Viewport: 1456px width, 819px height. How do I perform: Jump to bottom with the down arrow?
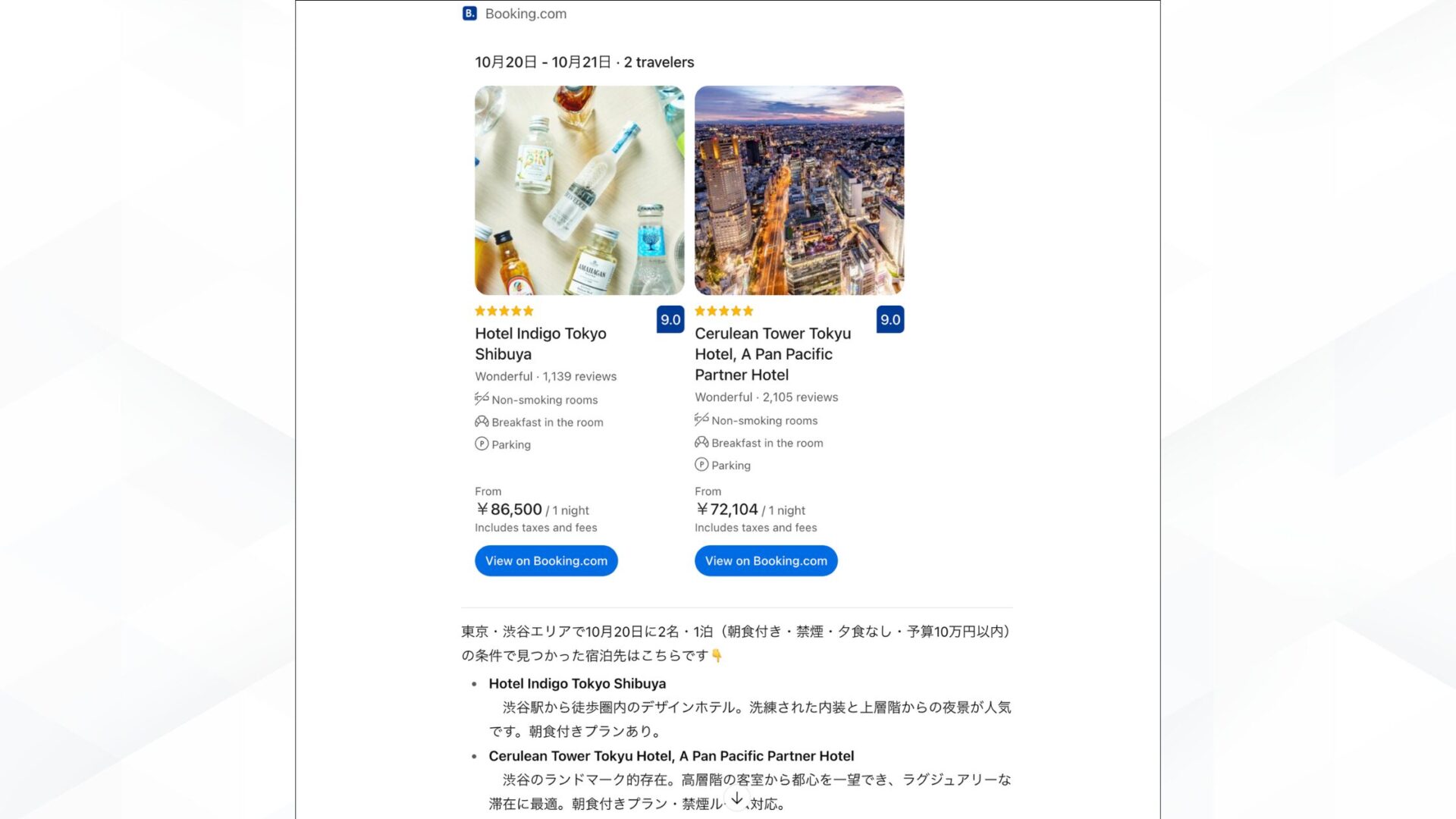[736, 799]
